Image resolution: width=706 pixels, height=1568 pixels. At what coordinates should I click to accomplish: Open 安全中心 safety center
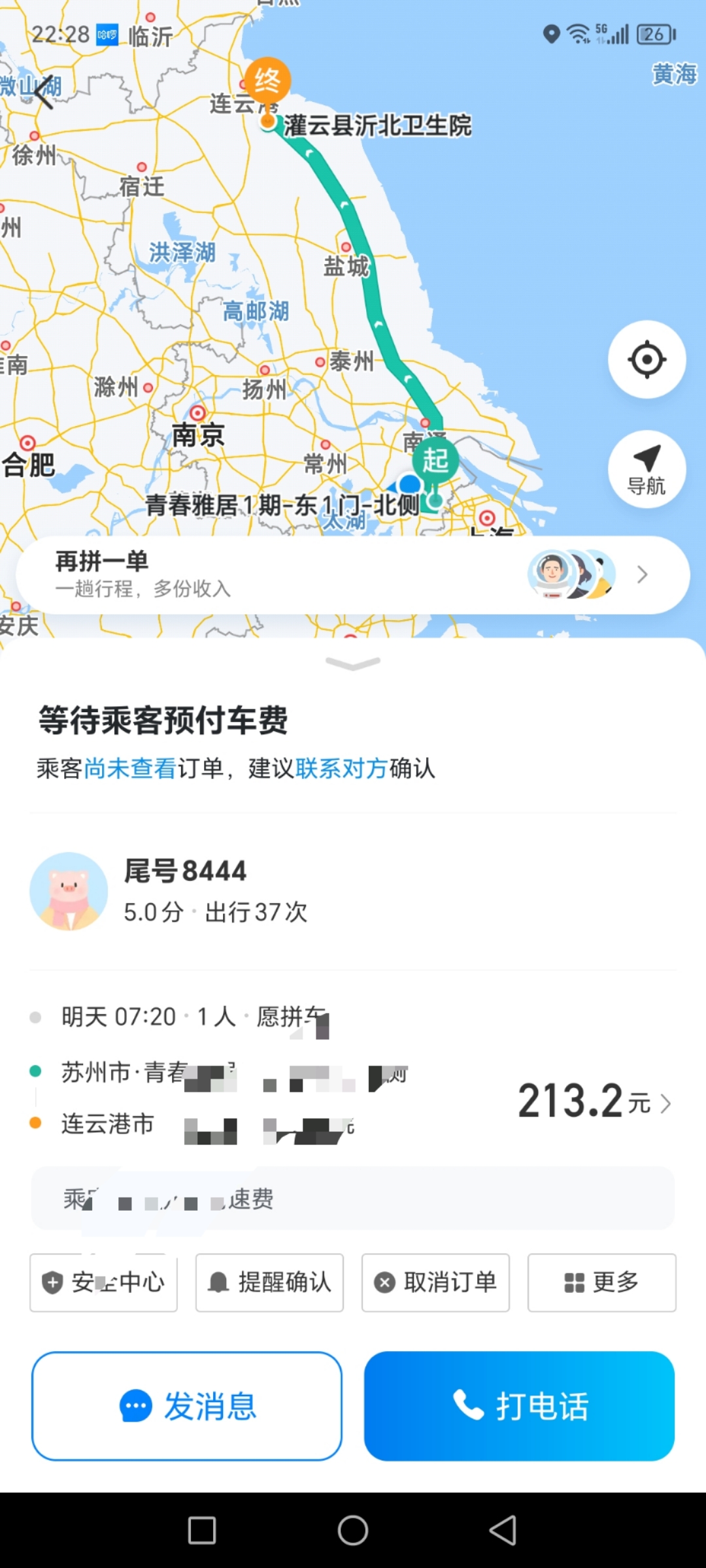pos(103,1282)
